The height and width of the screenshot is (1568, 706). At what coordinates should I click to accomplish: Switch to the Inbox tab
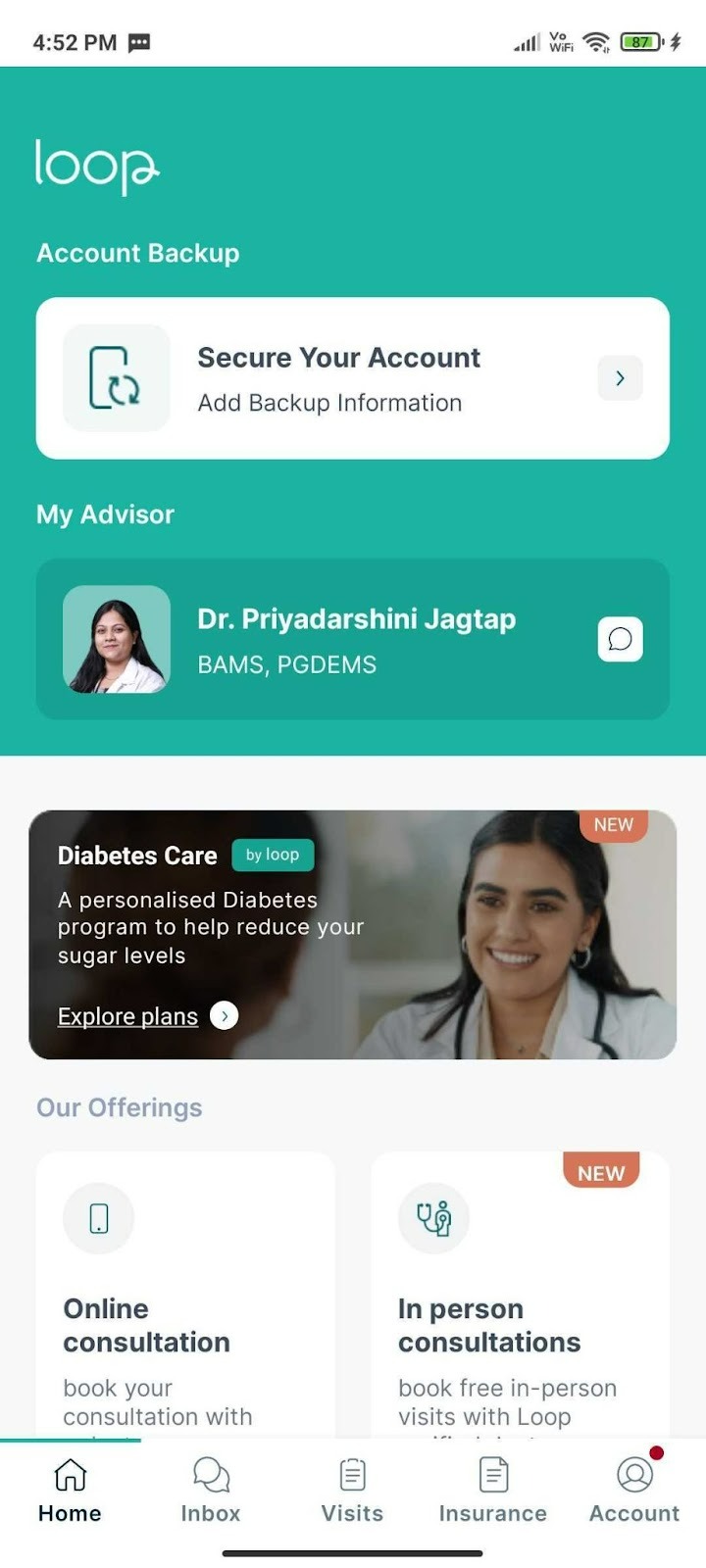(x=211, y=1491)
